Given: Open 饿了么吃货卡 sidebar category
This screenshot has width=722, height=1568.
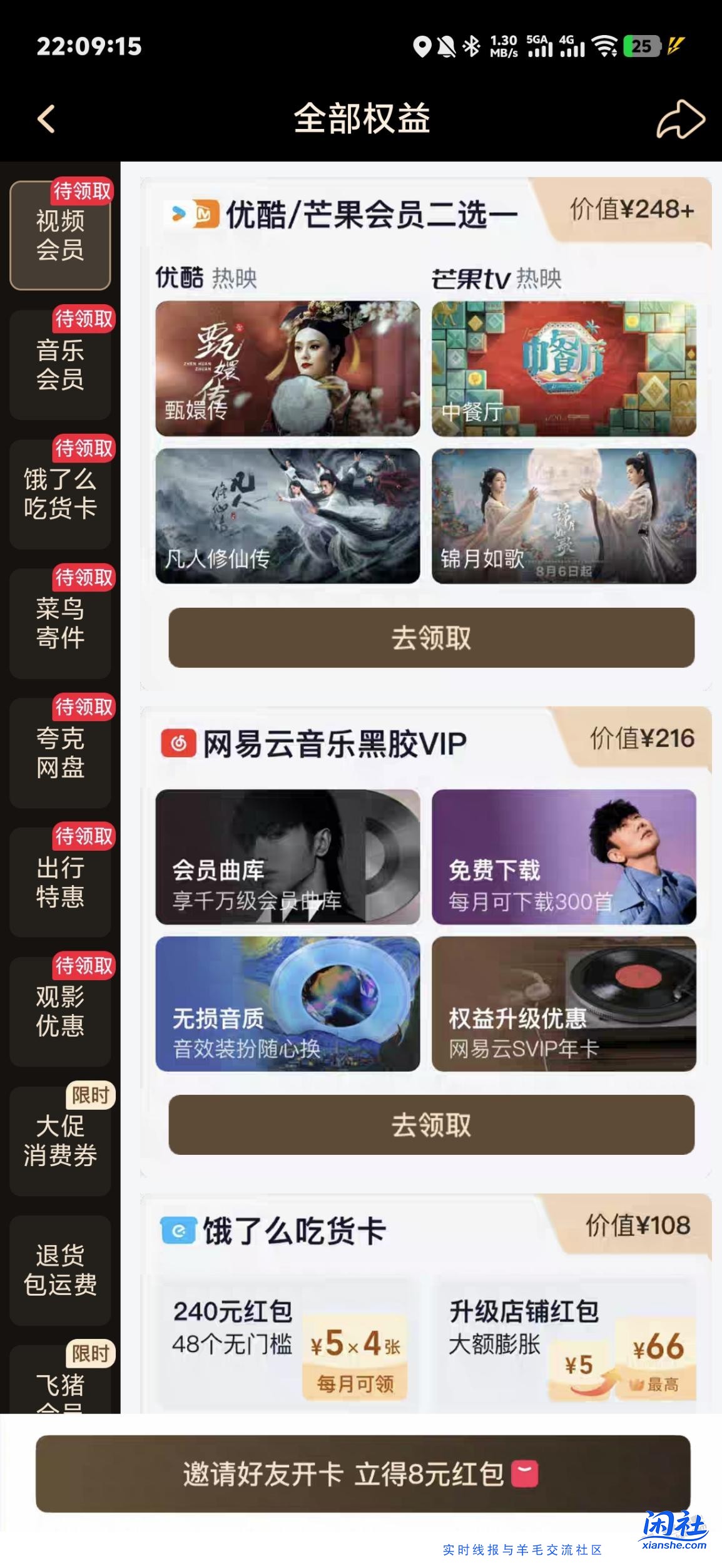Looking at the screenshot, I should point(60,494).
